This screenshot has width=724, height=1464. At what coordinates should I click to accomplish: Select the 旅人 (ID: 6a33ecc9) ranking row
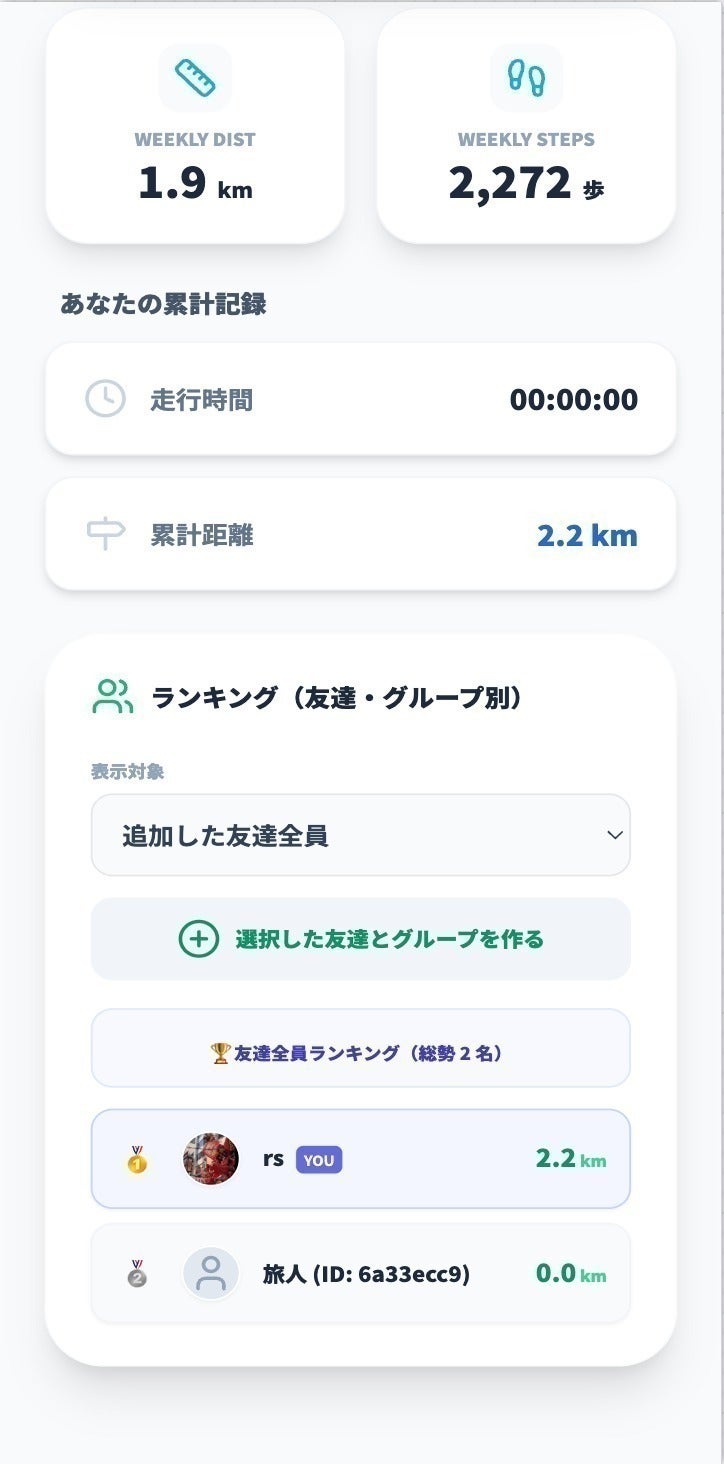click(x=360, y=1273)
